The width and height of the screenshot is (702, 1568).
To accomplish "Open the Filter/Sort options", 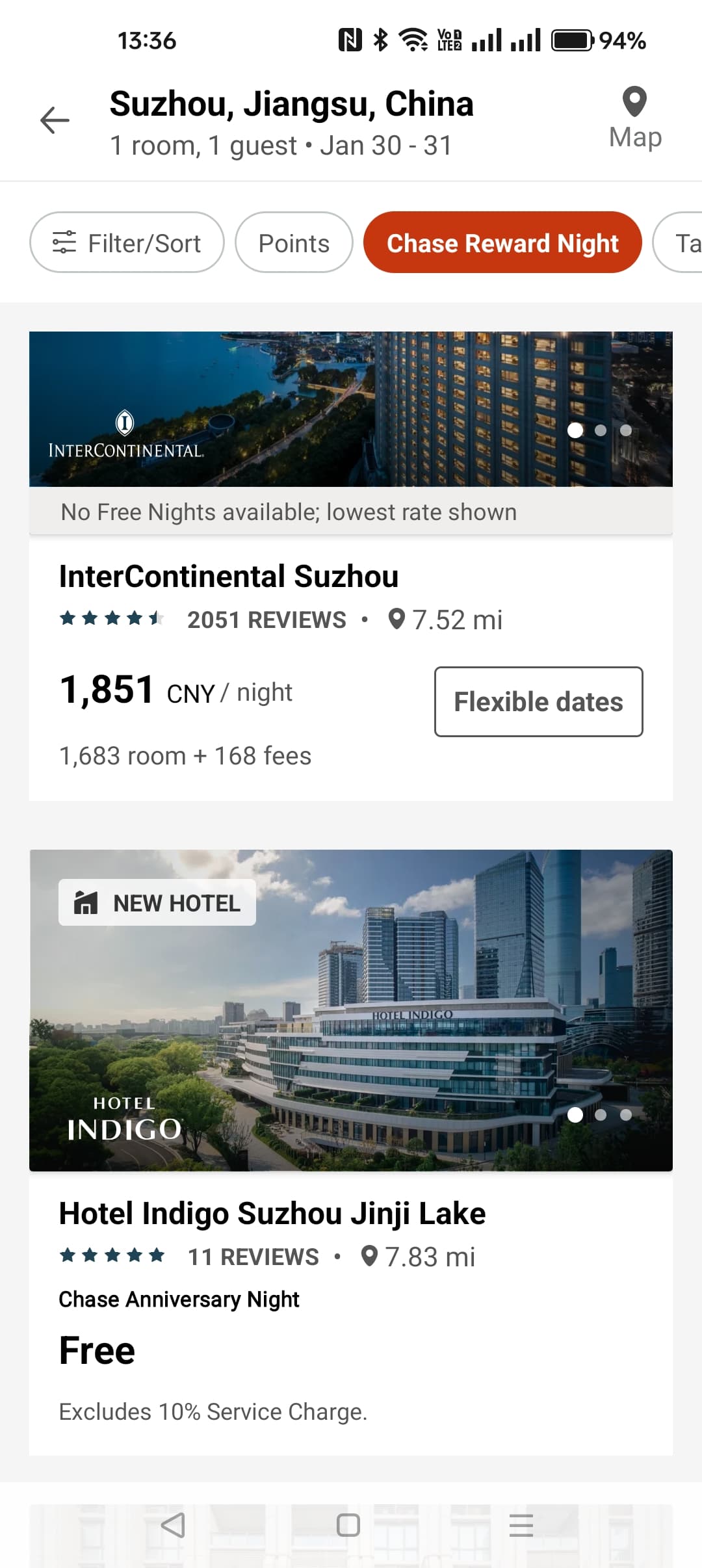I will pos(127,242).
